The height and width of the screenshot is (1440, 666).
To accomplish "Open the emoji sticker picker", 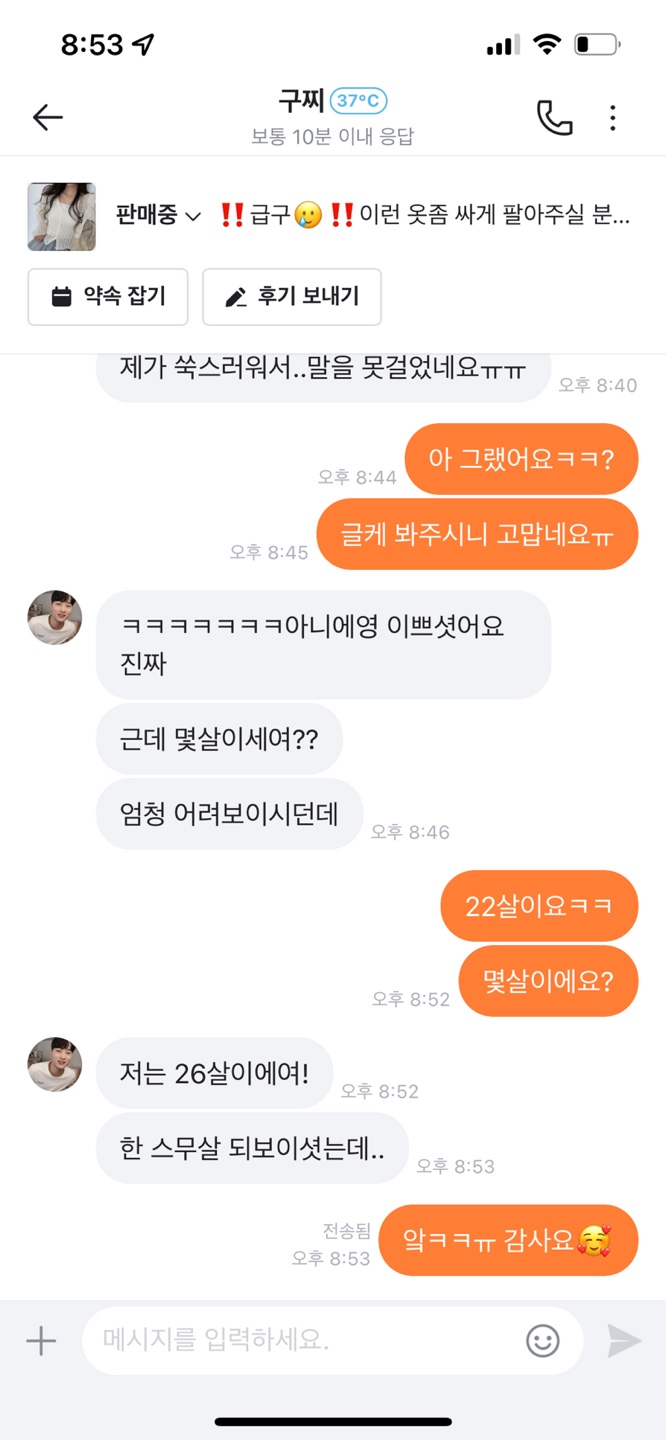I will tap(543, 1340).
